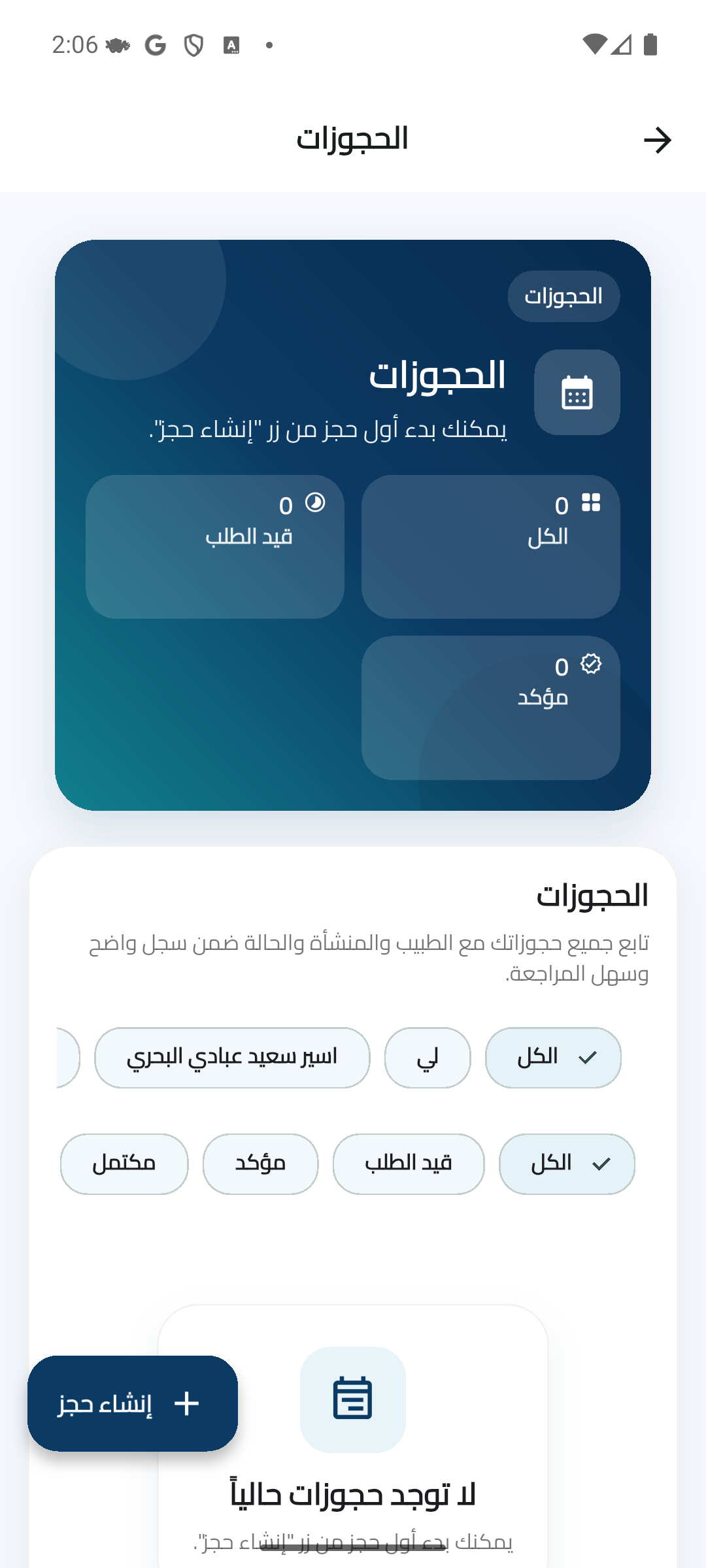The width and height of the screenshot is (706, 1568).
Task: Select the لي person filter chip
Action: (428, 1058)
